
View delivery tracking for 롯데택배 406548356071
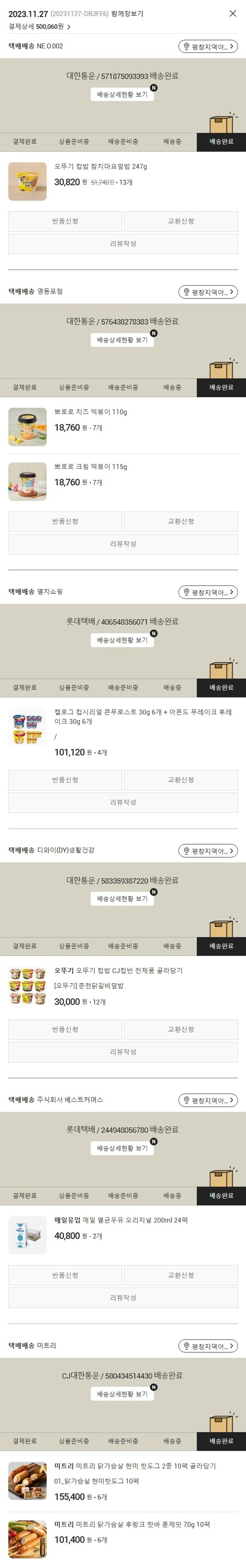pyautogui.click(x=122, y=640)
